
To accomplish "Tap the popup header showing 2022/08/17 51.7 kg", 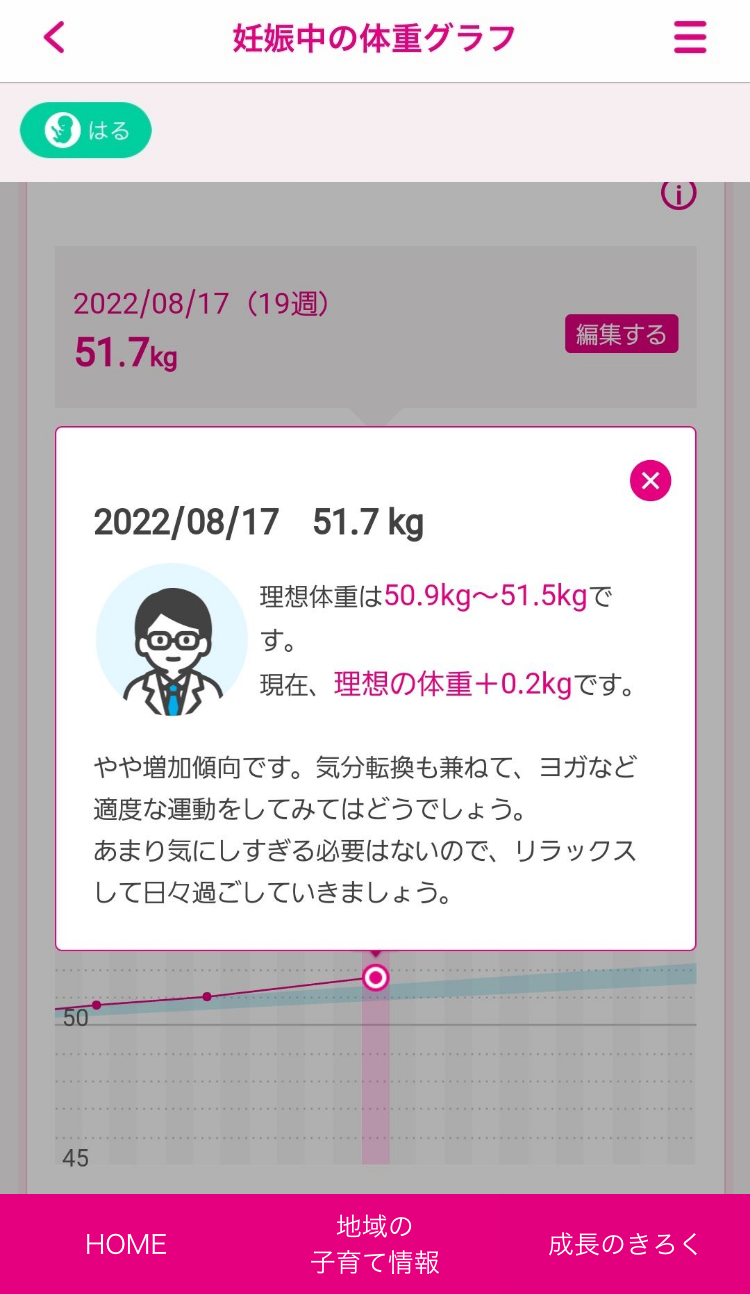I will coord(258,522).
